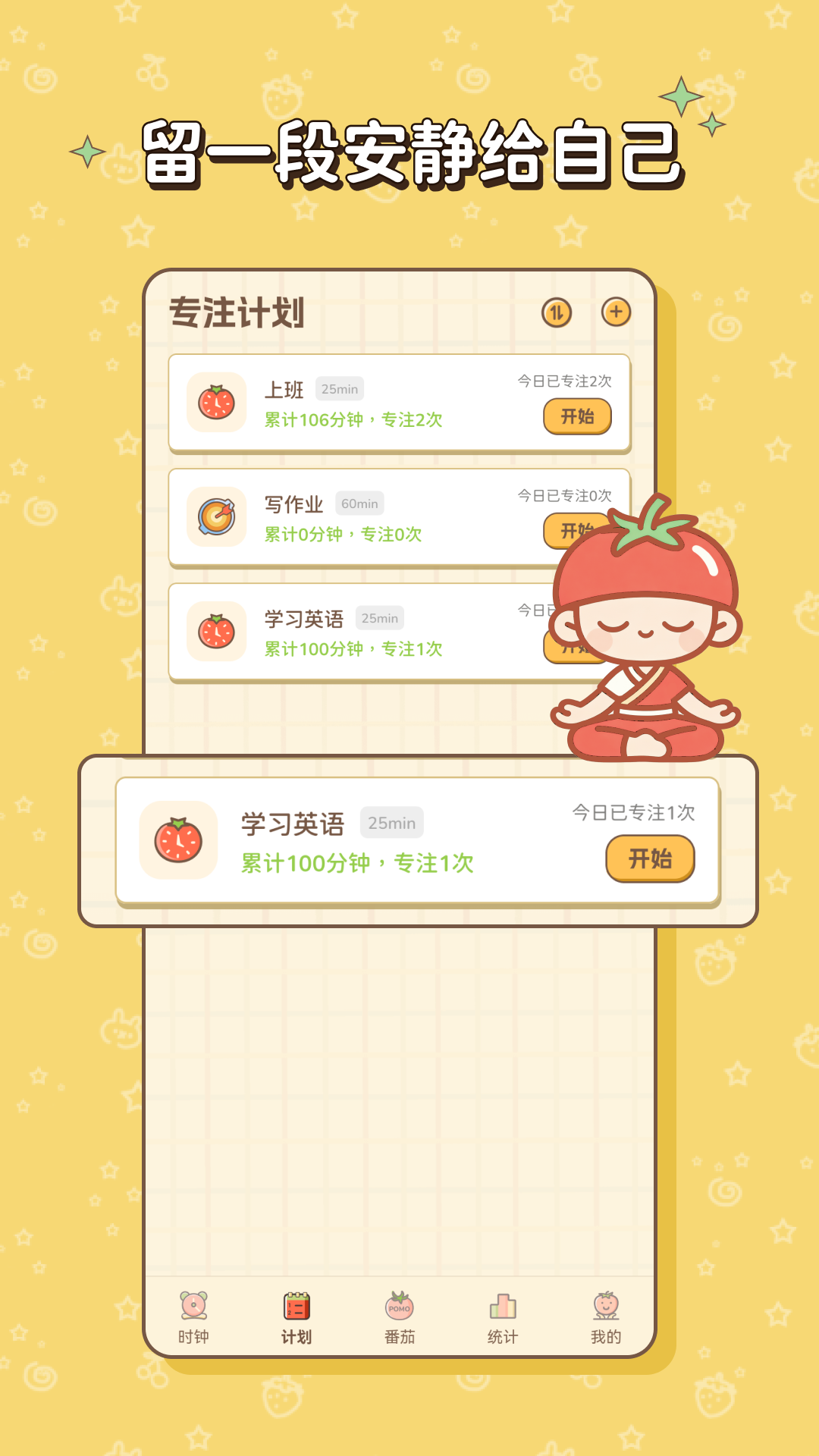The height and width of the screenshot is (1456, 819).
Task: Select the 计划 notebook icon
Action: tap(297, 1302)
